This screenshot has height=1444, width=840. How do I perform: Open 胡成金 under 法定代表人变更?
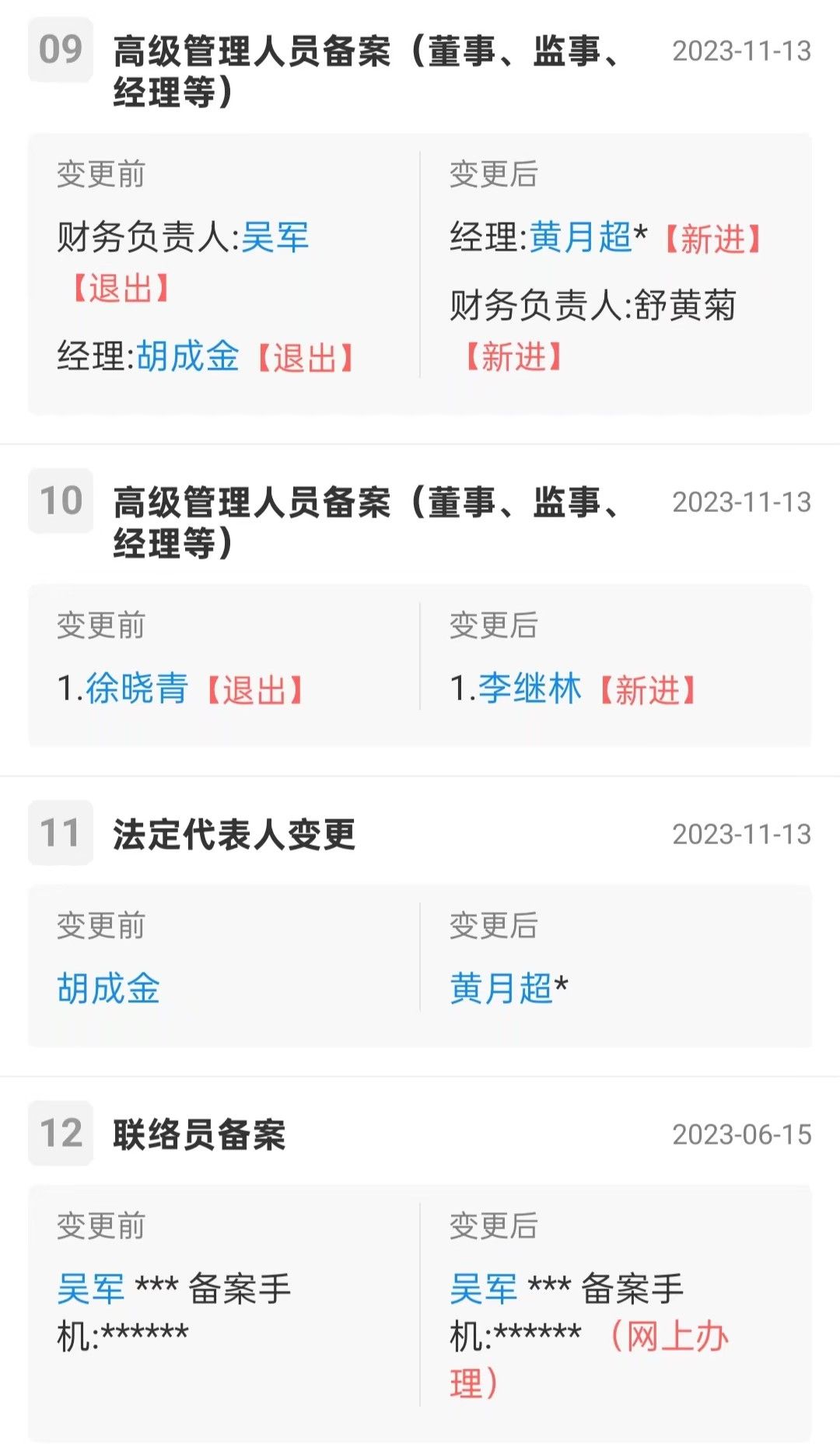(x=109, y=989)
